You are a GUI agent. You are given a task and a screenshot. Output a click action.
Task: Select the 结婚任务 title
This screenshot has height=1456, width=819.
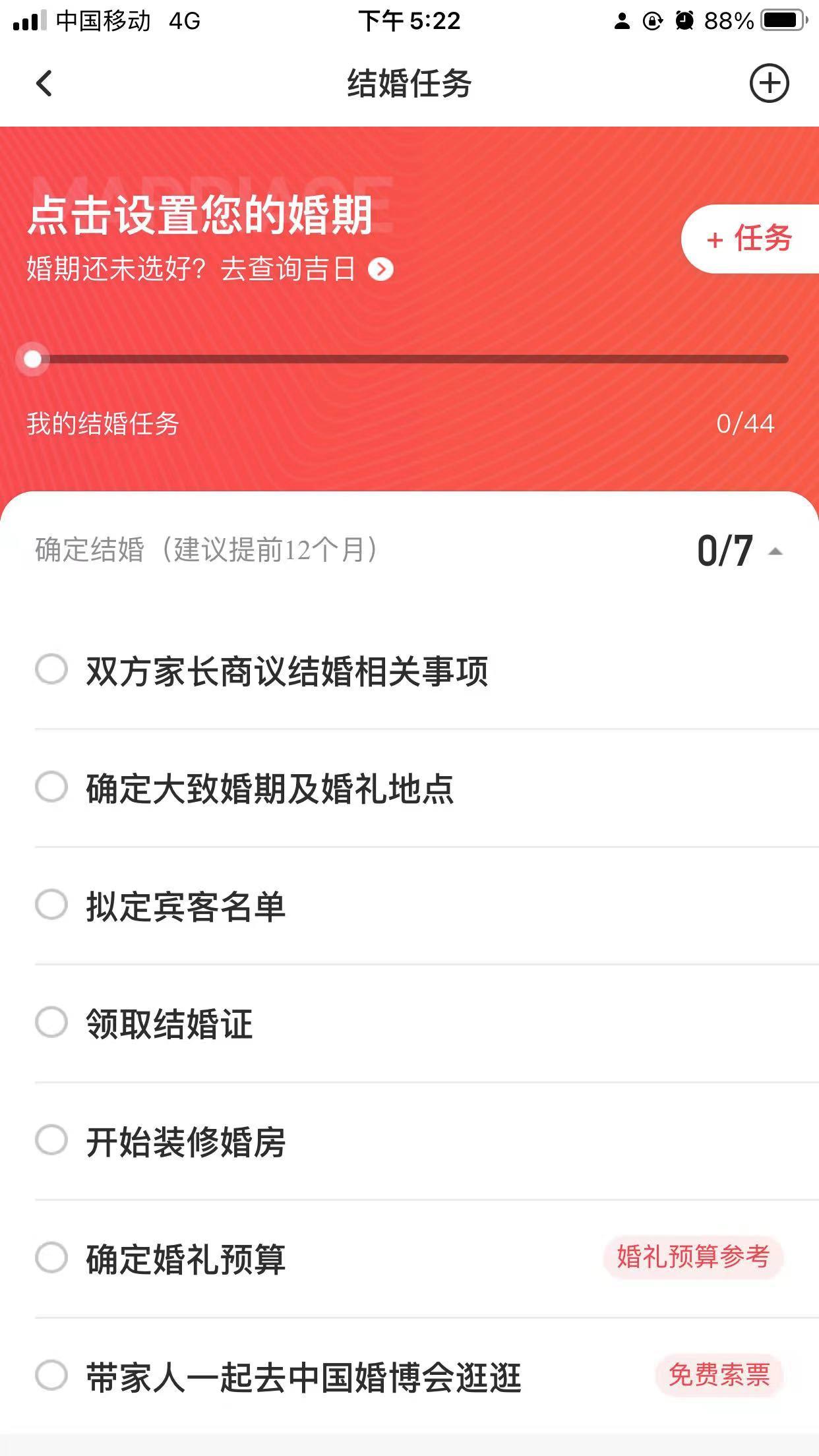coord(409,84)
